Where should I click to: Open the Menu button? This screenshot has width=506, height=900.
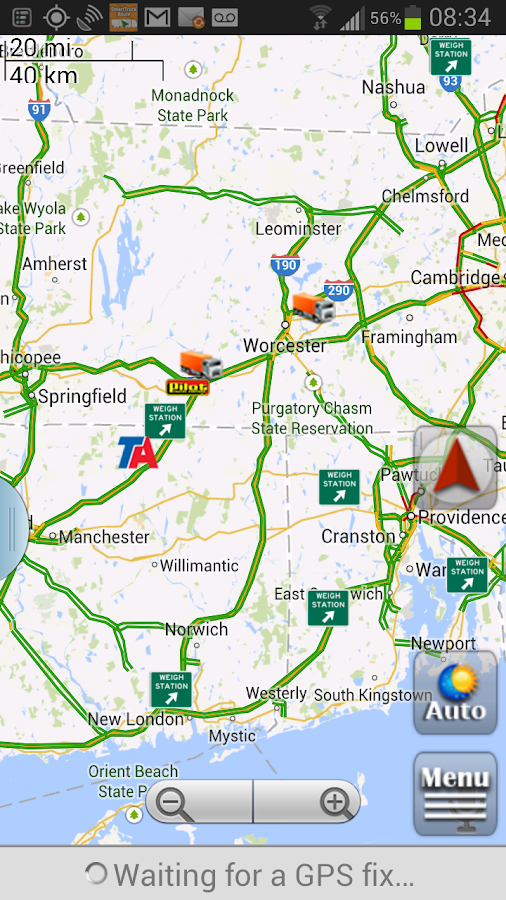tap(455, 794)
